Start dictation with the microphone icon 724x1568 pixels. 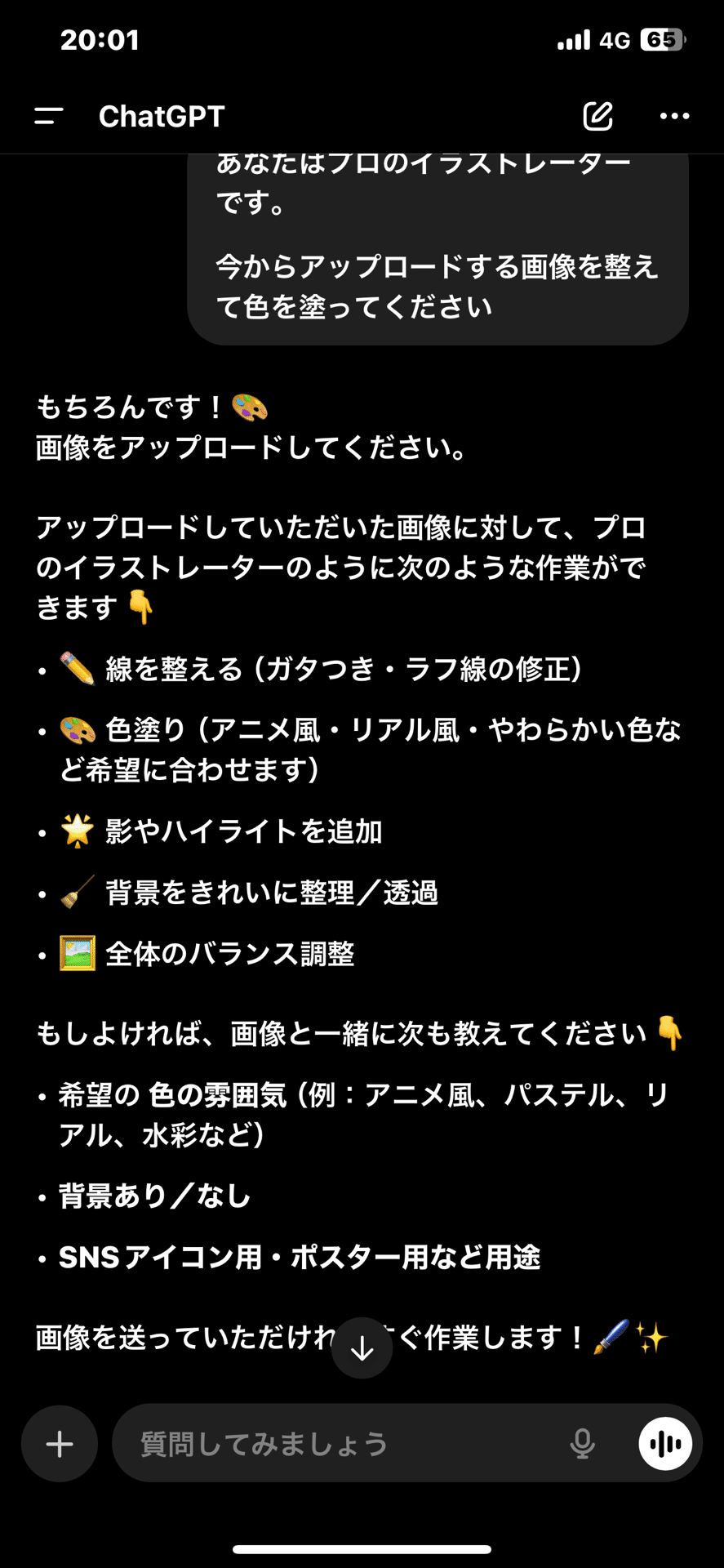(x=582, y=1444)
